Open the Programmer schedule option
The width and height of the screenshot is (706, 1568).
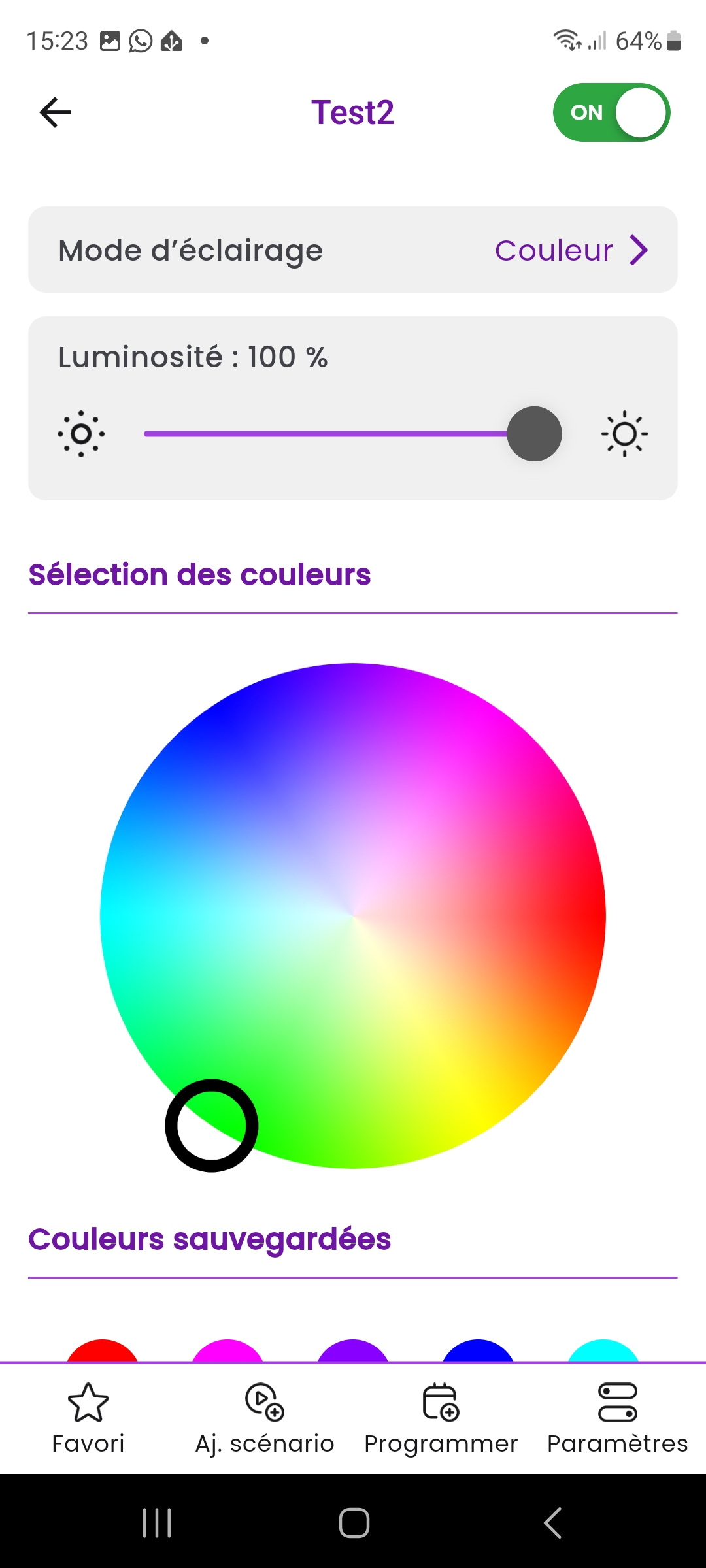441,1416
